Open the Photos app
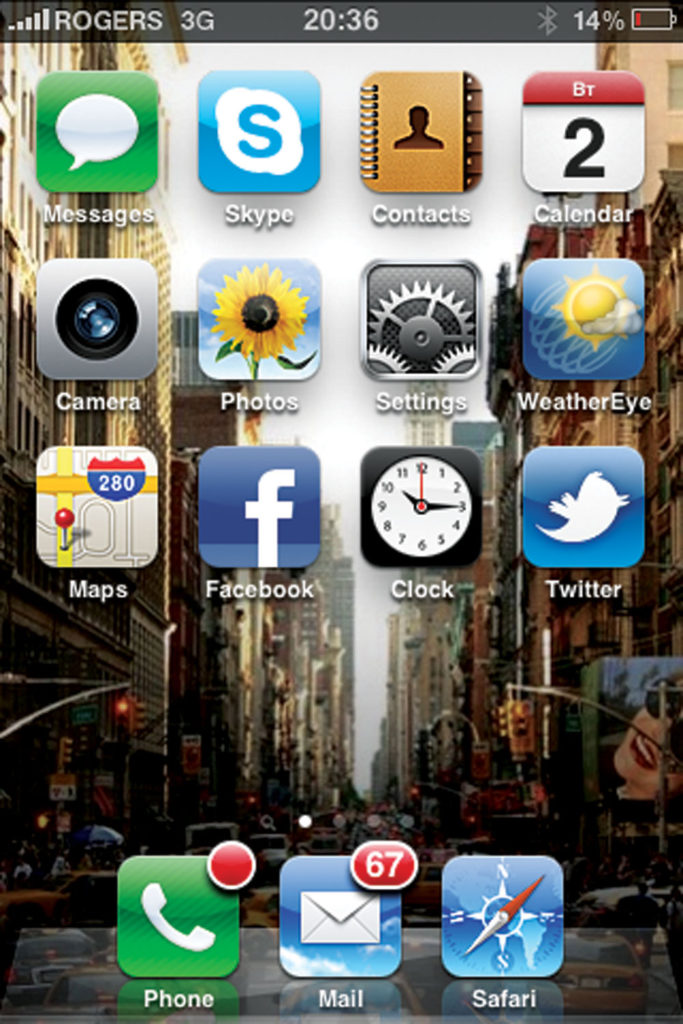 click(259, 319)
